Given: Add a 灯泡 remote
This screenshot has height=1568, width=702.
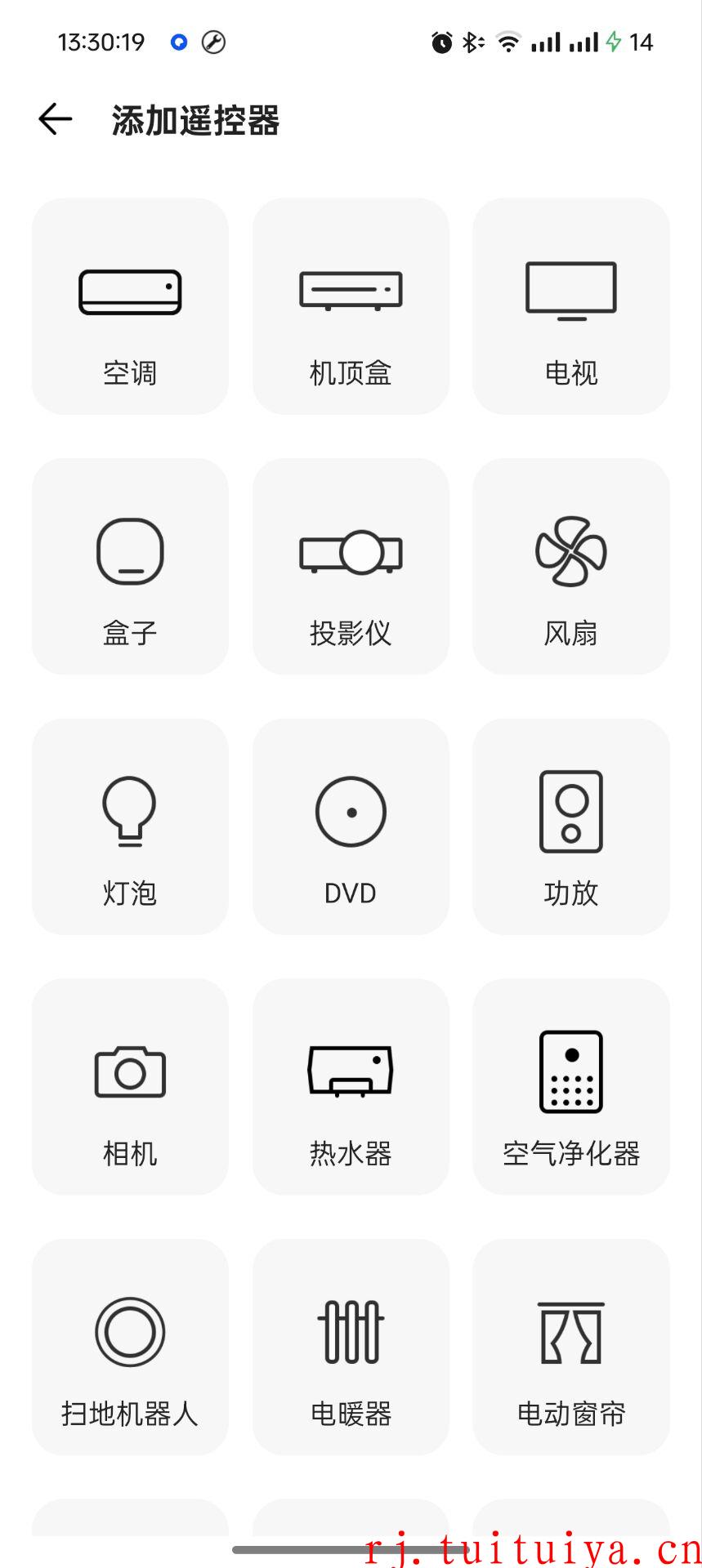Looking at the screenshot, I should click(130, 826).
